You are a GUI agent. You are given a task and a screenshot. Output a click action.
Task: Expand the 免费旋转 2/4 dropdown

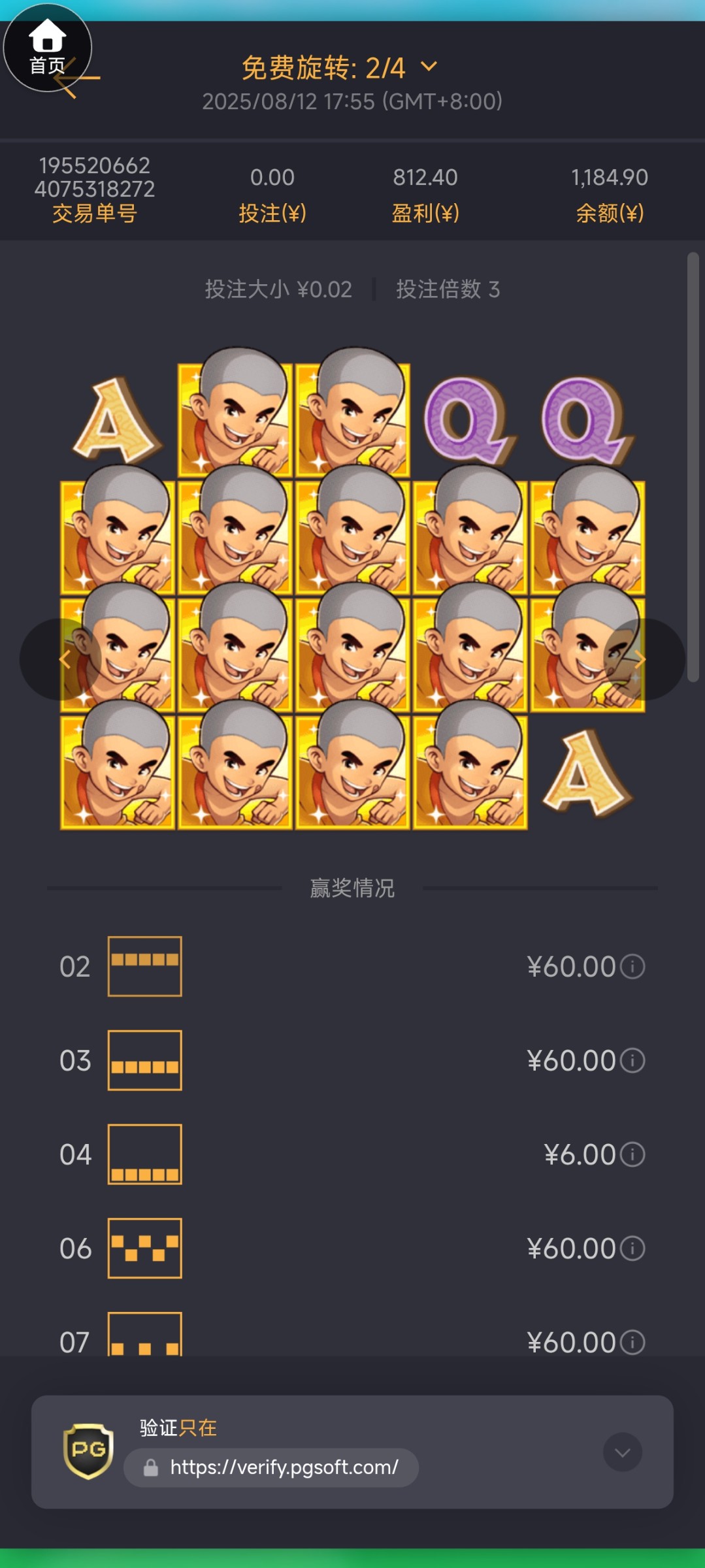(x=429, y=67)
